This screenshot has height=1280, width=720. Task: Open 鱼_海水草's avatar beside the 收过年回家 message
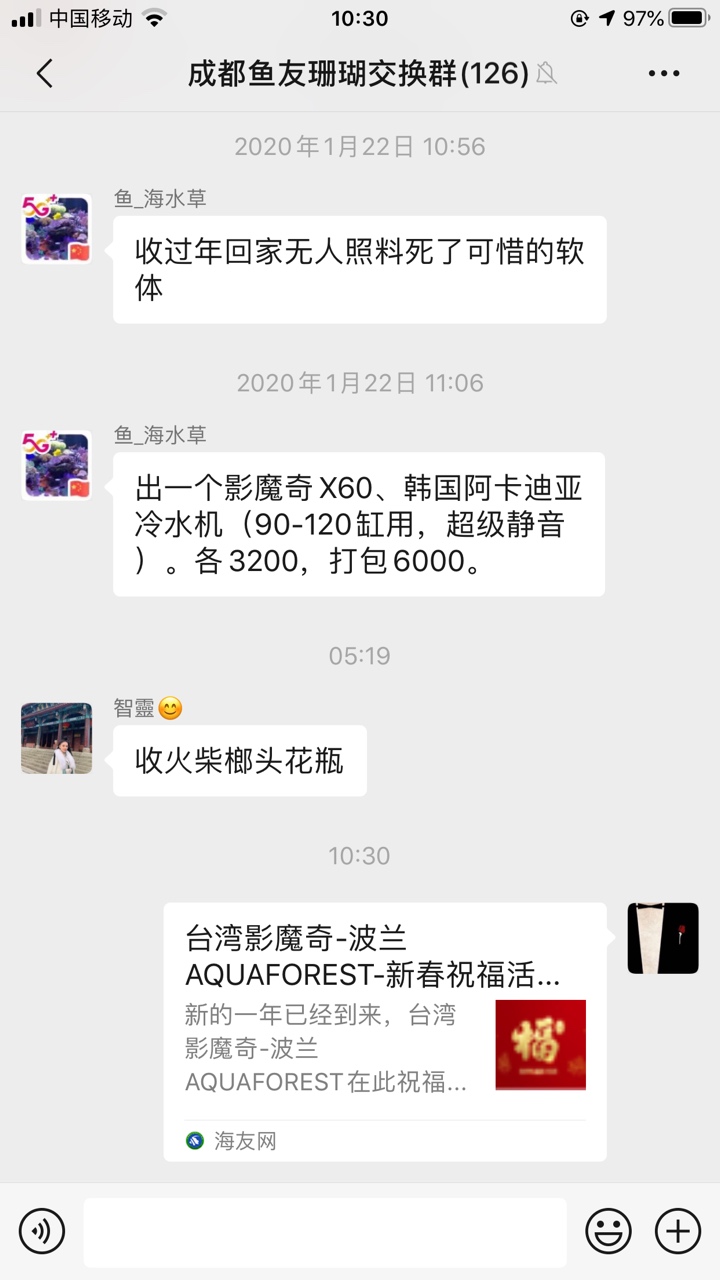pyautogui.click(x=56, y=229)
